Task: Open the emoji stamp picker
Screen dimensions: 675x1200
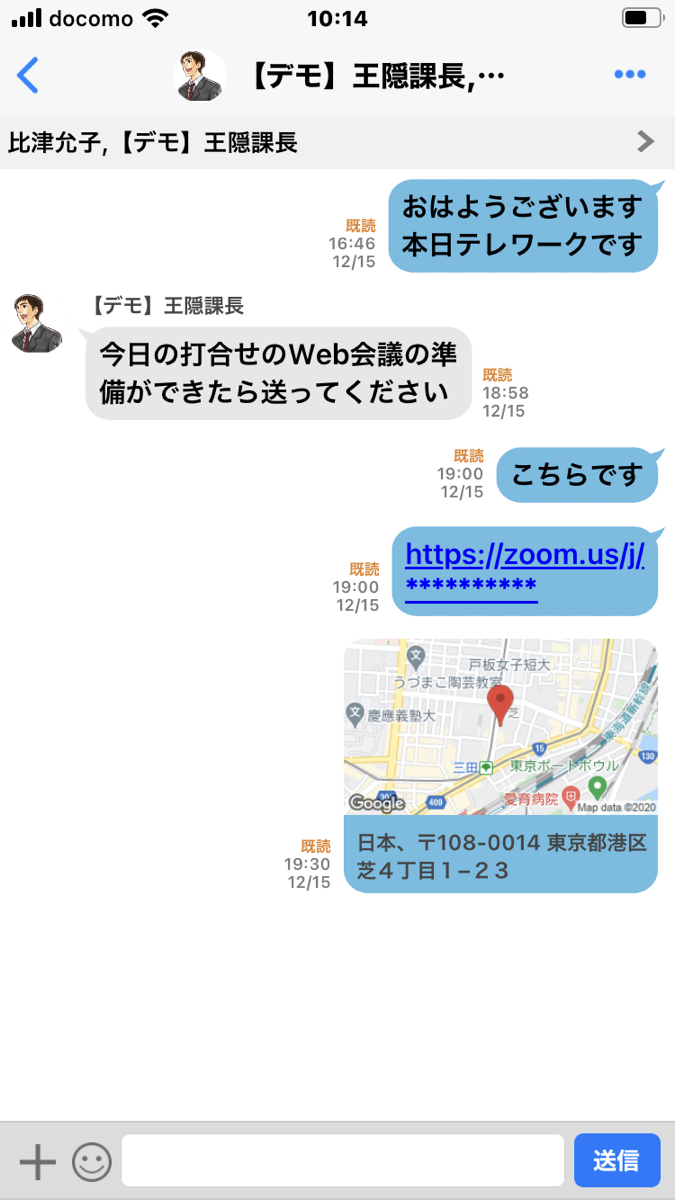Action: pyautogui.click(x=91, y=1161)
